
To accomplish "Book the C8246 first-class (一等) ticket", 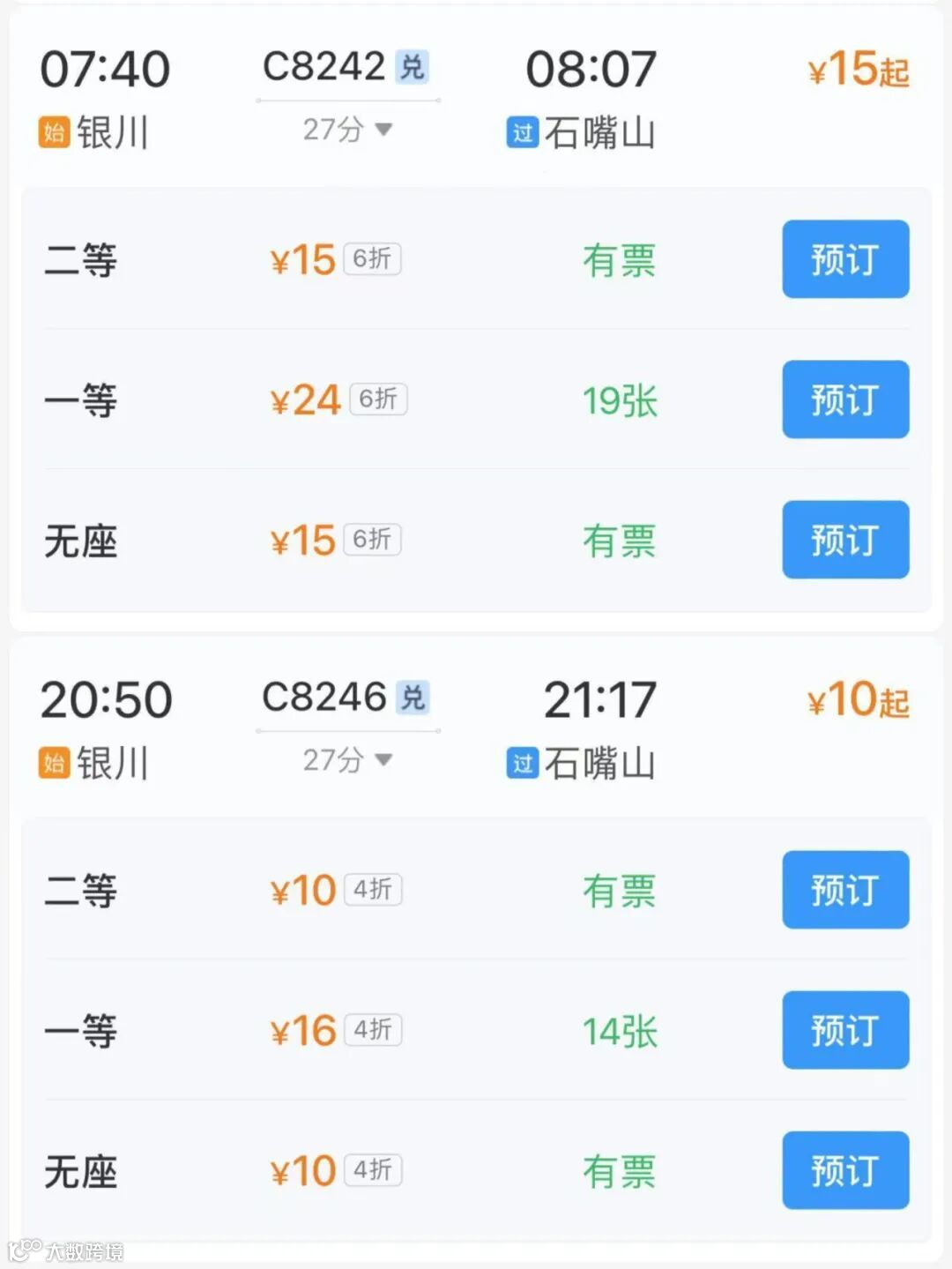I will pyautogui.click(x=844, y=1030).
